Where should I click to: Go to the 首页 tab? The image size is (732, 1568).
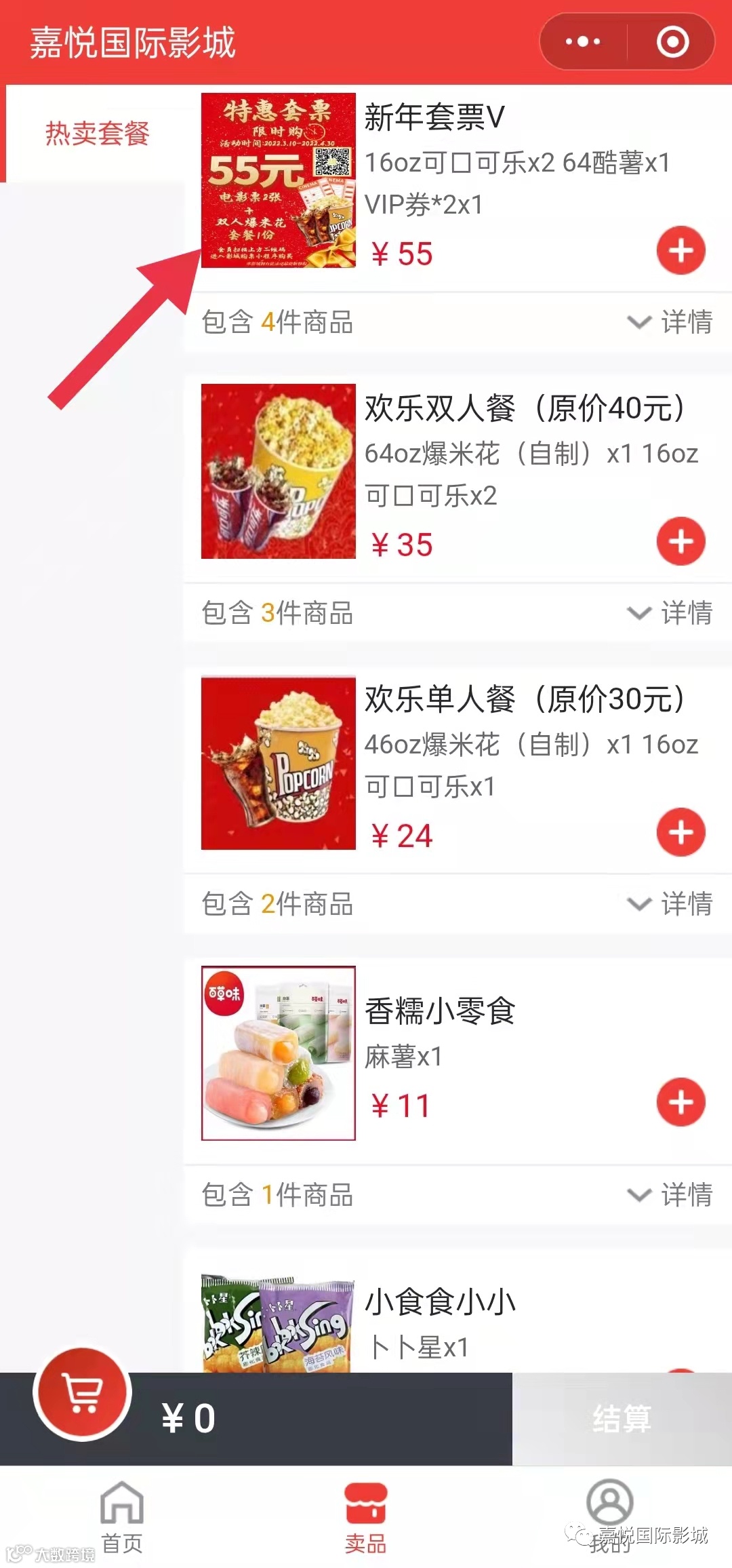click(x=122, y=1516)
